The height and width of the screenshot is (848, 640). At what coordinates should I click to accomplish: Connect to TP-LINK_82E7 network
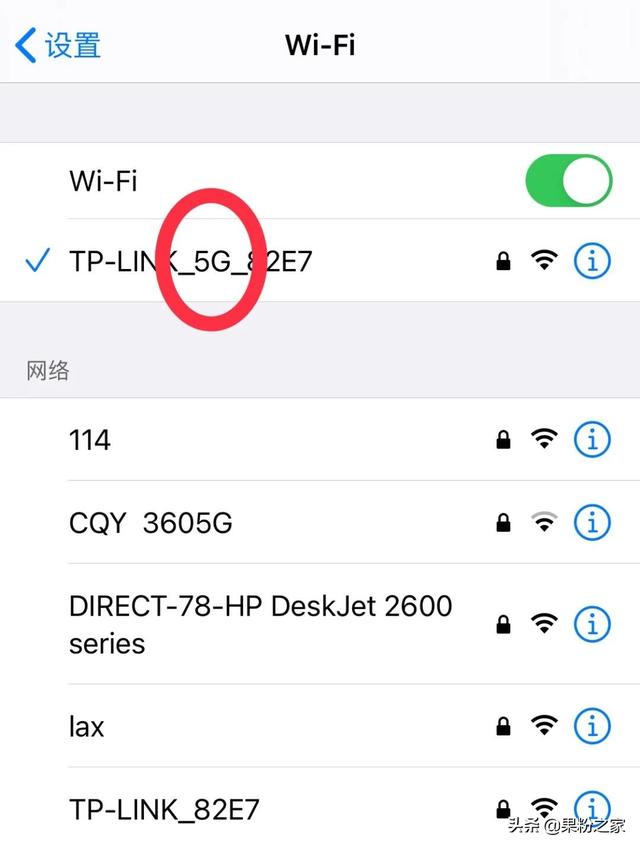tap(165, 808)
